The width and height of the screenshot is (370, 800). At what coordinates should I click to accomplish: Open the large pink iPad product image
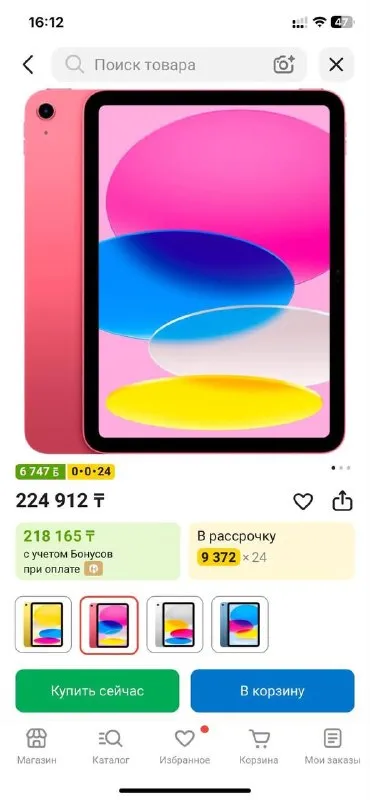185,271
